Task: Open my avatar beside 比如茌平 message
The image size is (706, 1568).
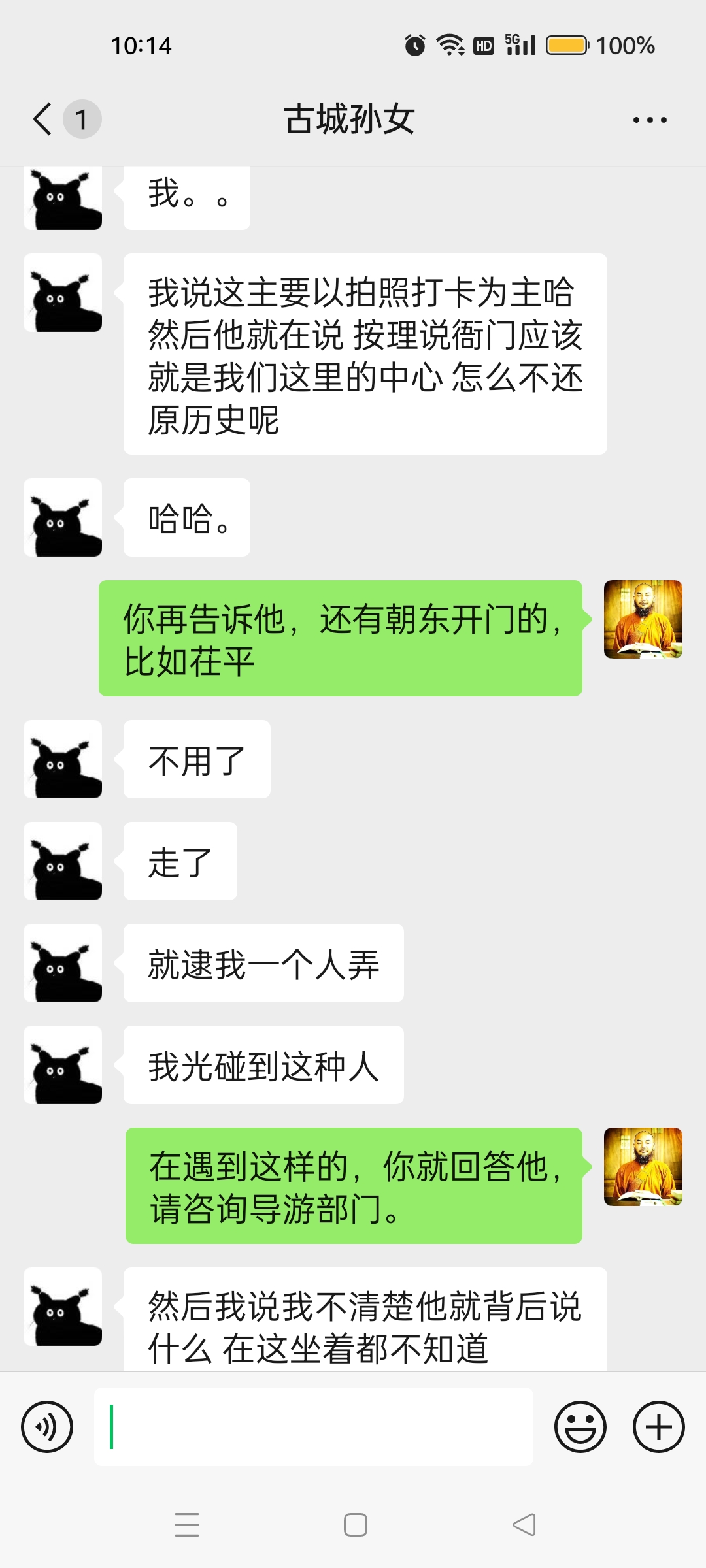Action: coord(643,619)
